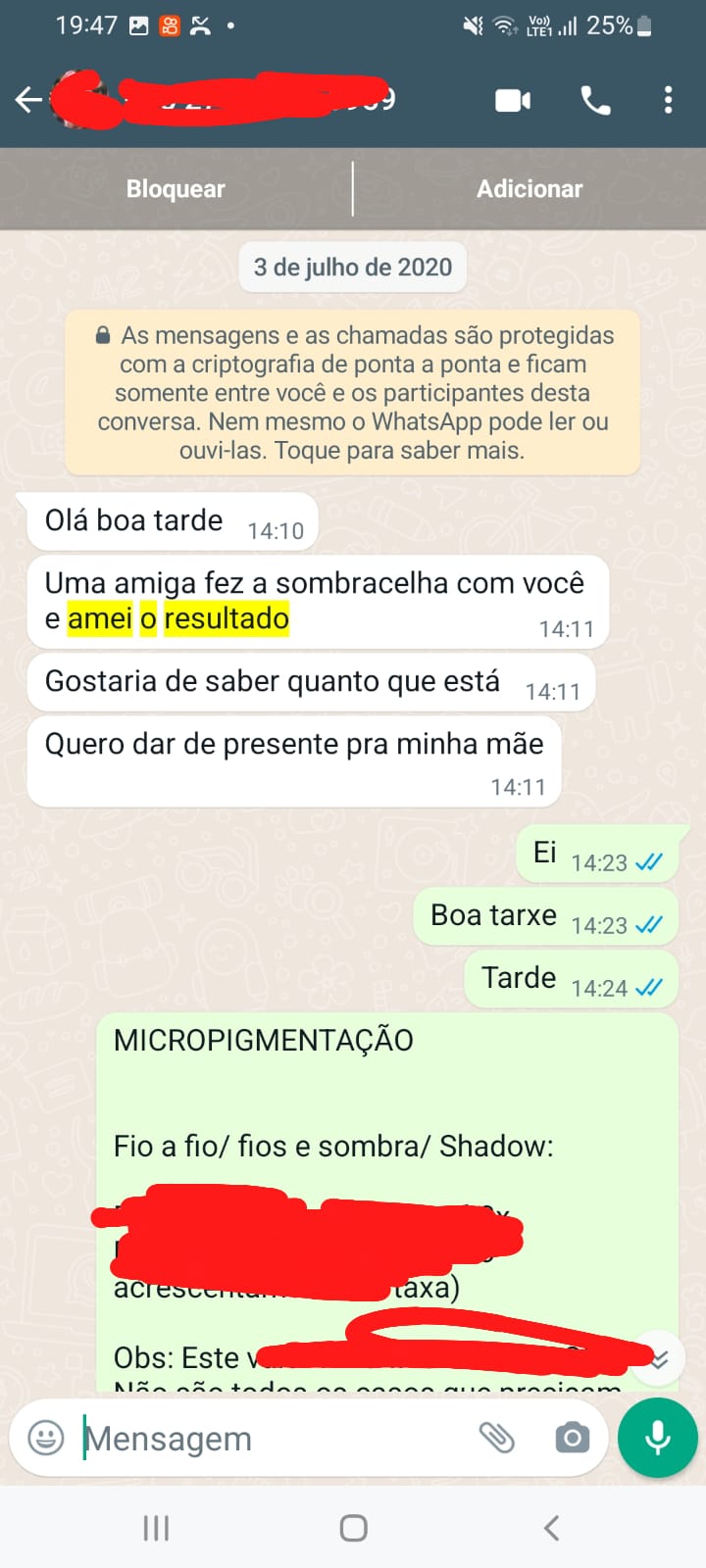Open the encryption info notice

click(353, 393)
